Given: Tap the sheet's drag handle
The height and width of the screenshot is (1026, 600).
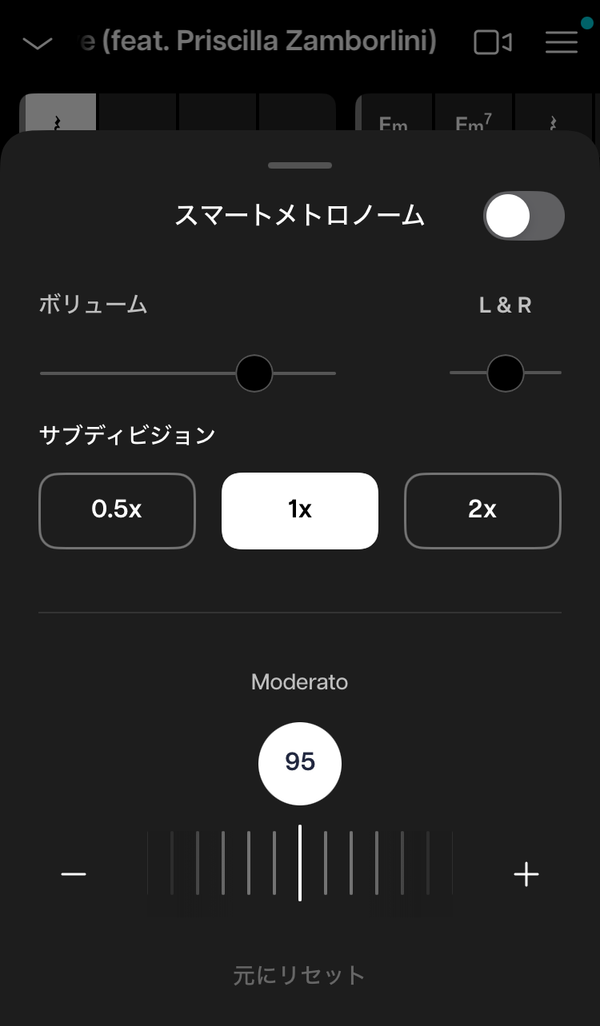Looking at the screenshot, I should pos(300,166).
